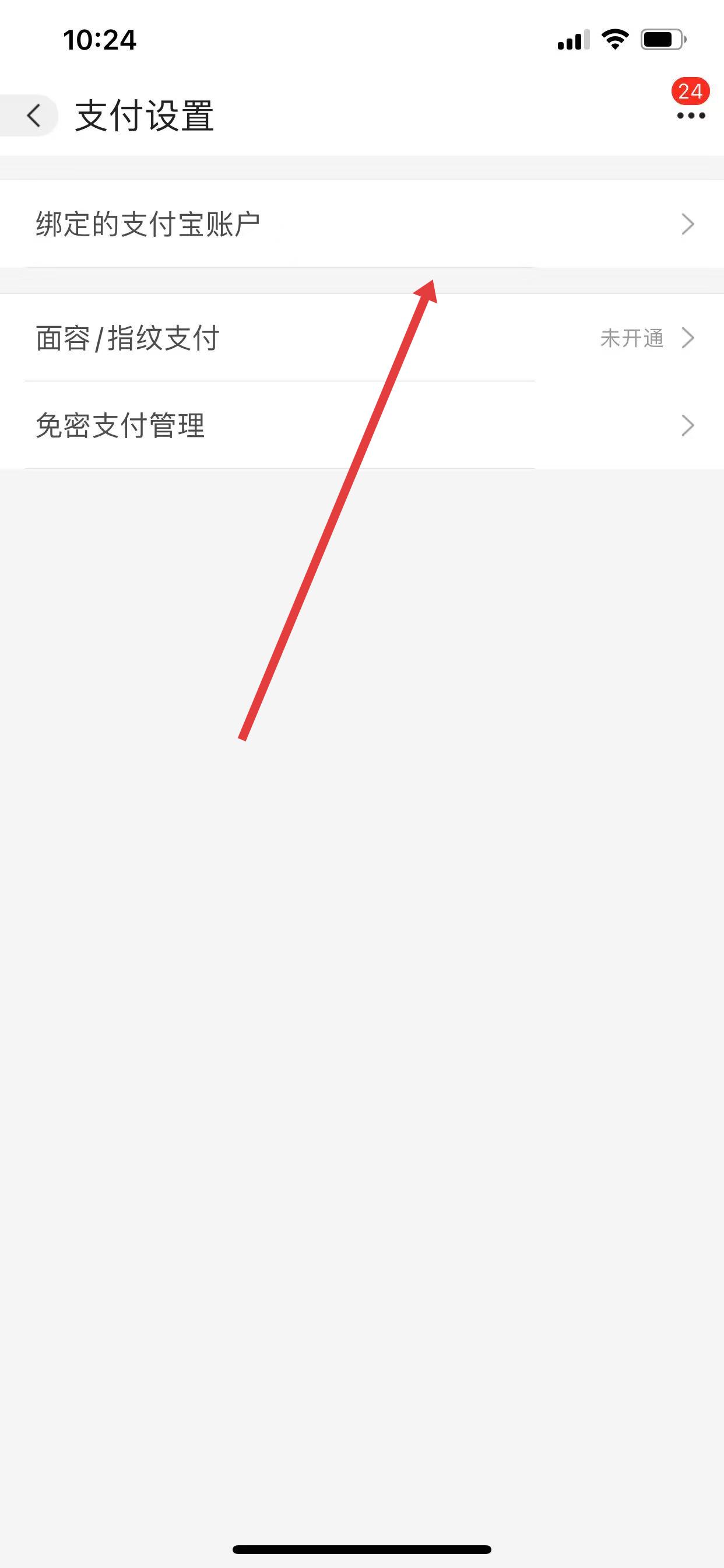Open the three-dot more menu

(x=691, y=115)
